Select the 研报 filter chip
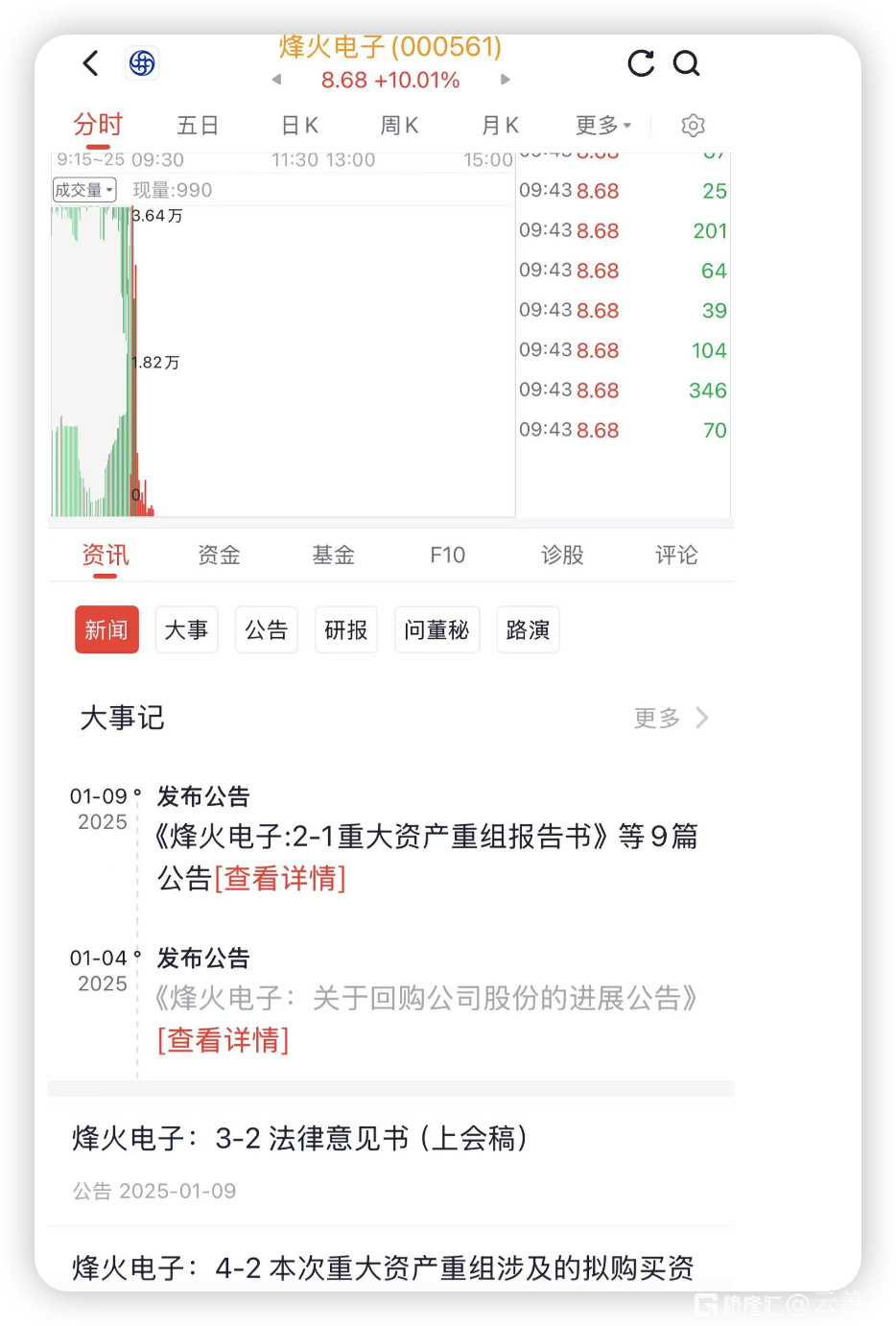This screenshot has width=896, height=1326. pos(345,630)
